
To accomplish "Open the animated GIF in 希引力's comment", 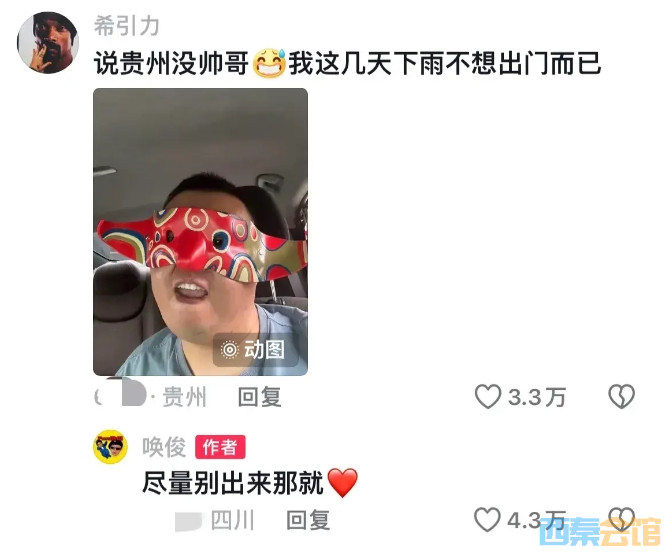I will click(x=200, y=231).
